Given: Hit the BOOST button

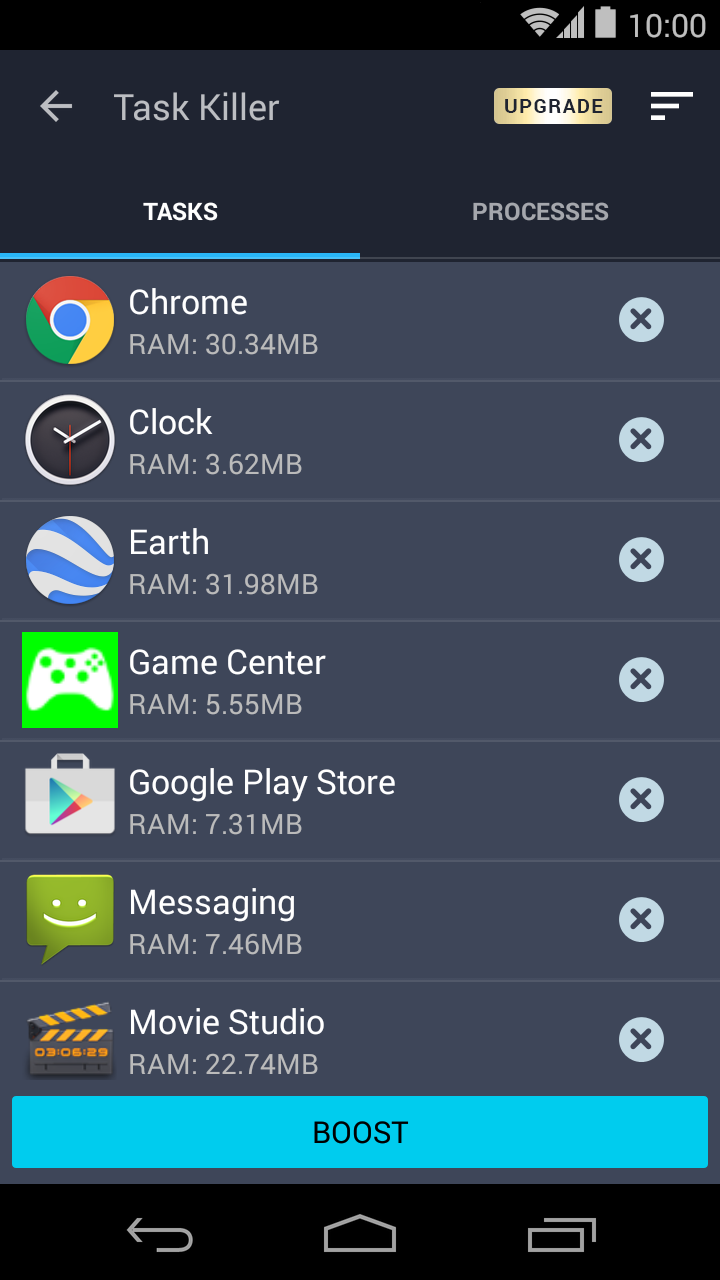Looking at the screenshot, I should [360, 1132].
